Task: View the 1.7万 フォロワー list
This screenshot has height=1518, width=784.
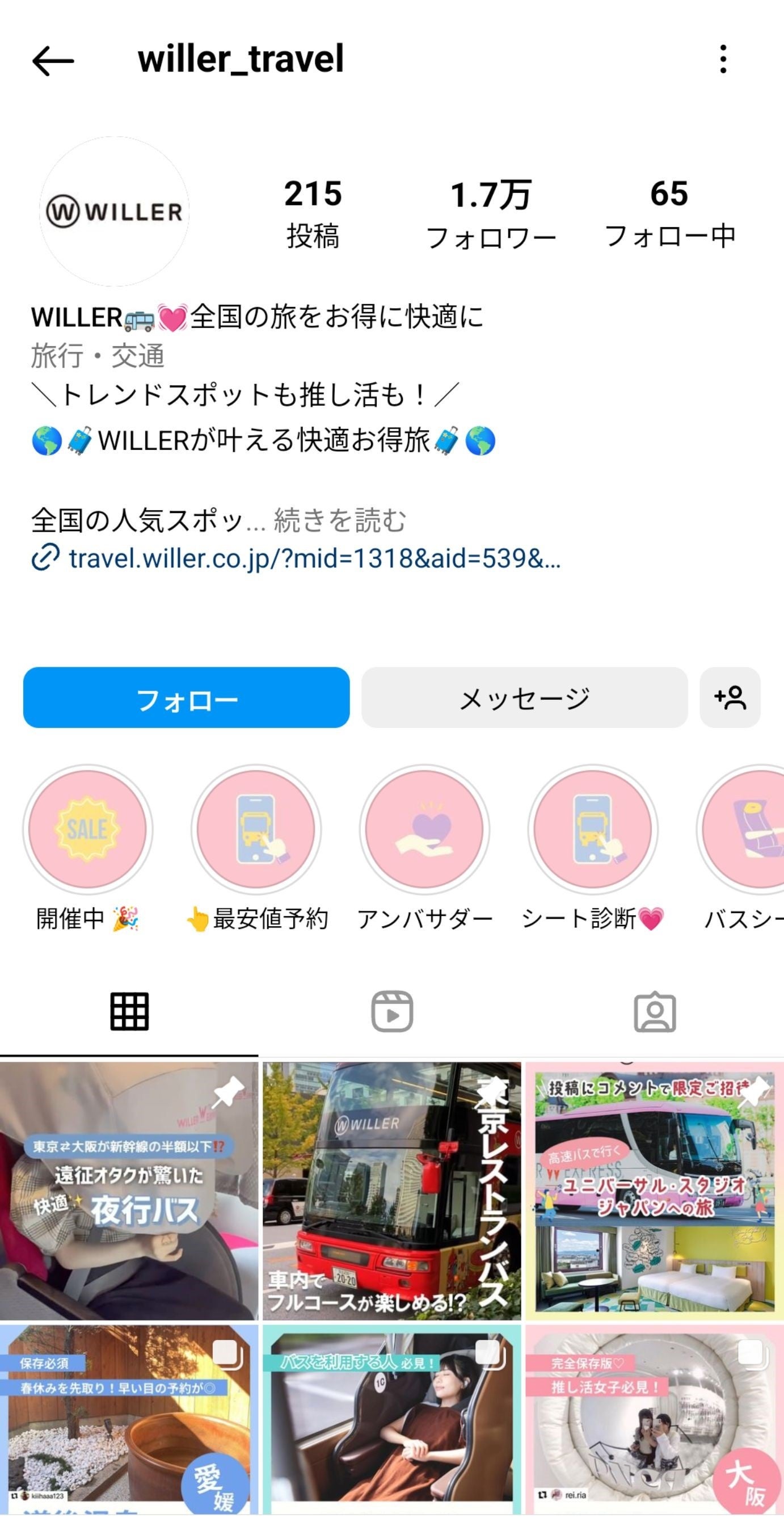Action: 491,214
